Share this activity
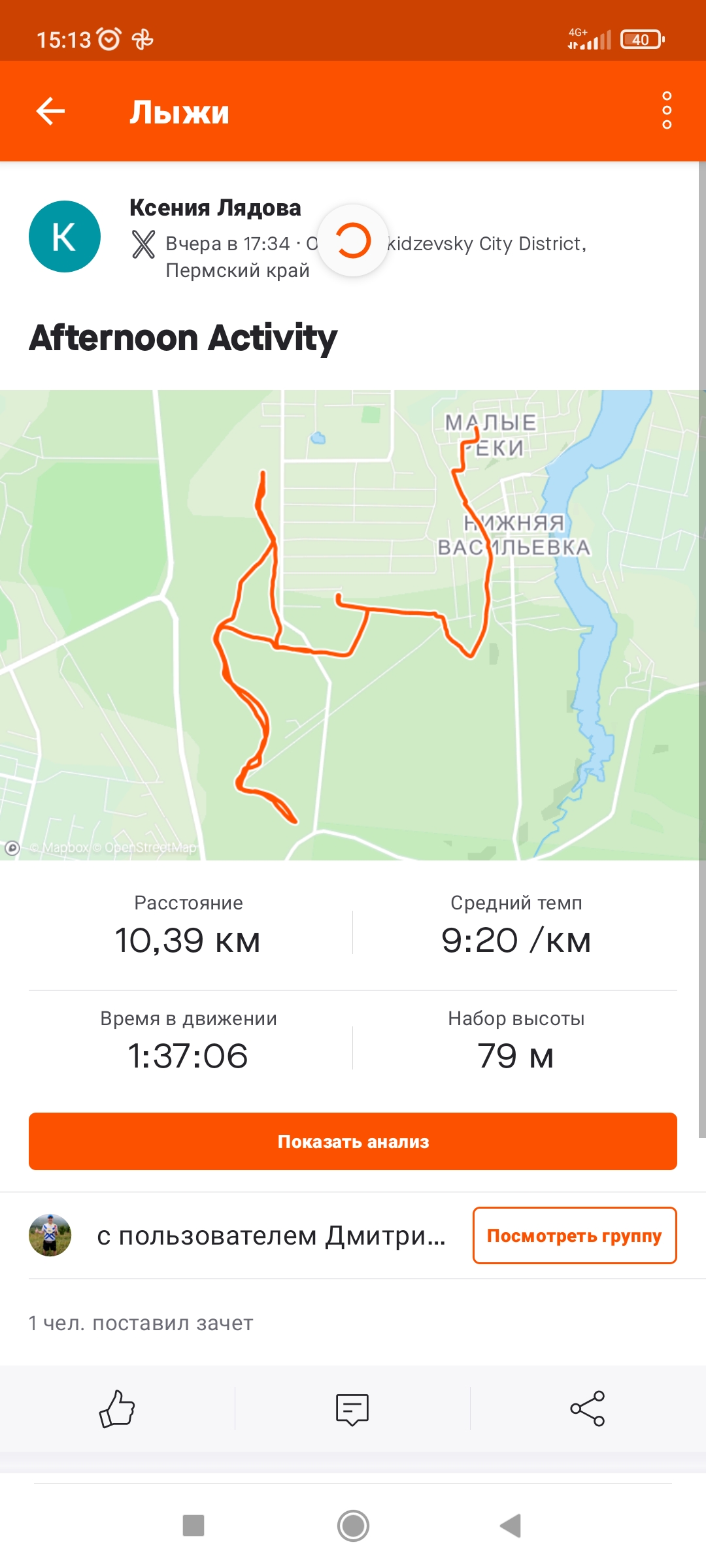The image size is (706, 1568). point(588,1409)
